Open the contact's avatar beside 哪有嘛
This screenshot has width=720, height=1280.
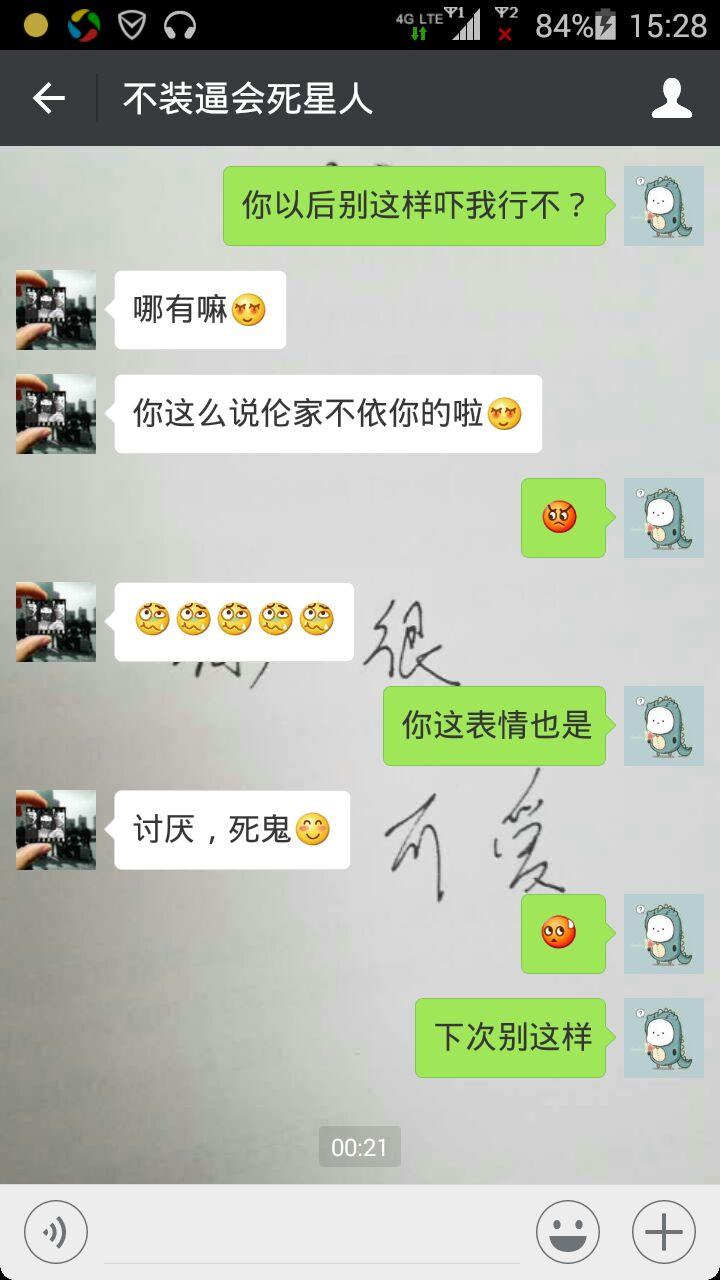click(x=56, y=310)
